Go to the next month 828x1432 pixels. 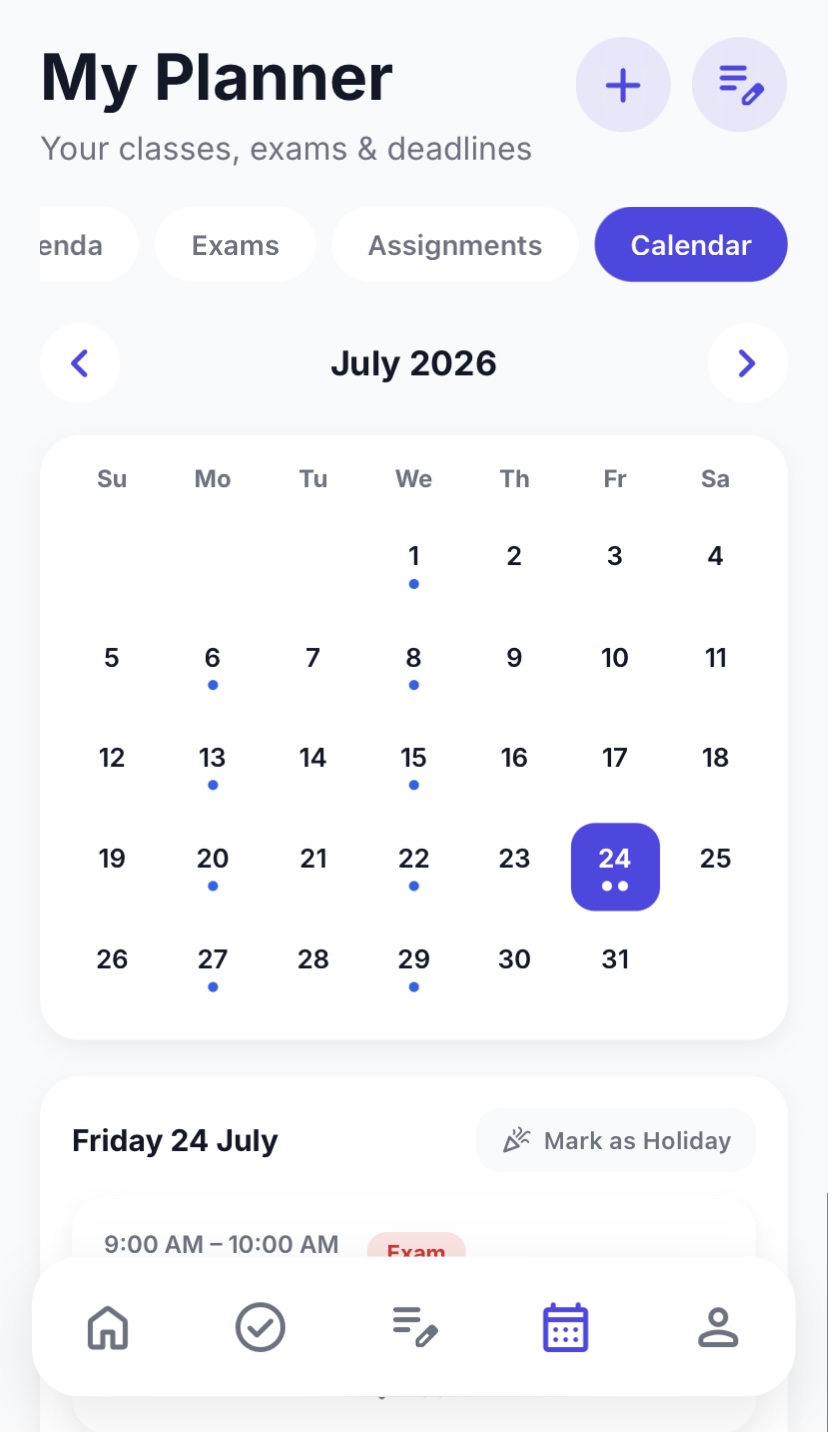pyautogui.click(x=747, y=363)
